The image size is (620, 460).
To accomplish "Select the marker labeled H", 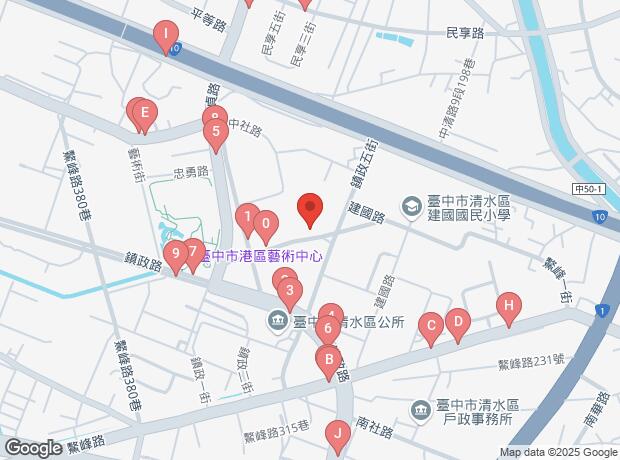I will (508, 306).
